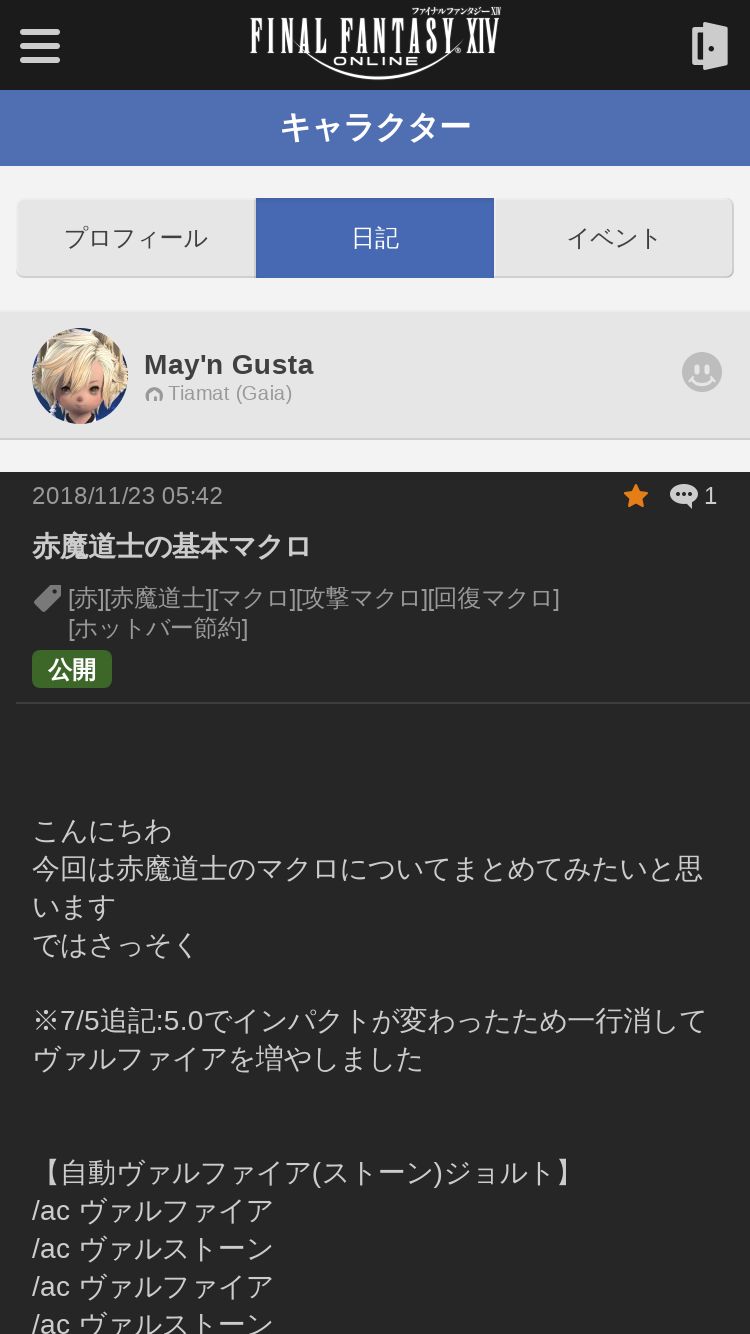Open May'n Gusta's character profile

click(228, 364)
